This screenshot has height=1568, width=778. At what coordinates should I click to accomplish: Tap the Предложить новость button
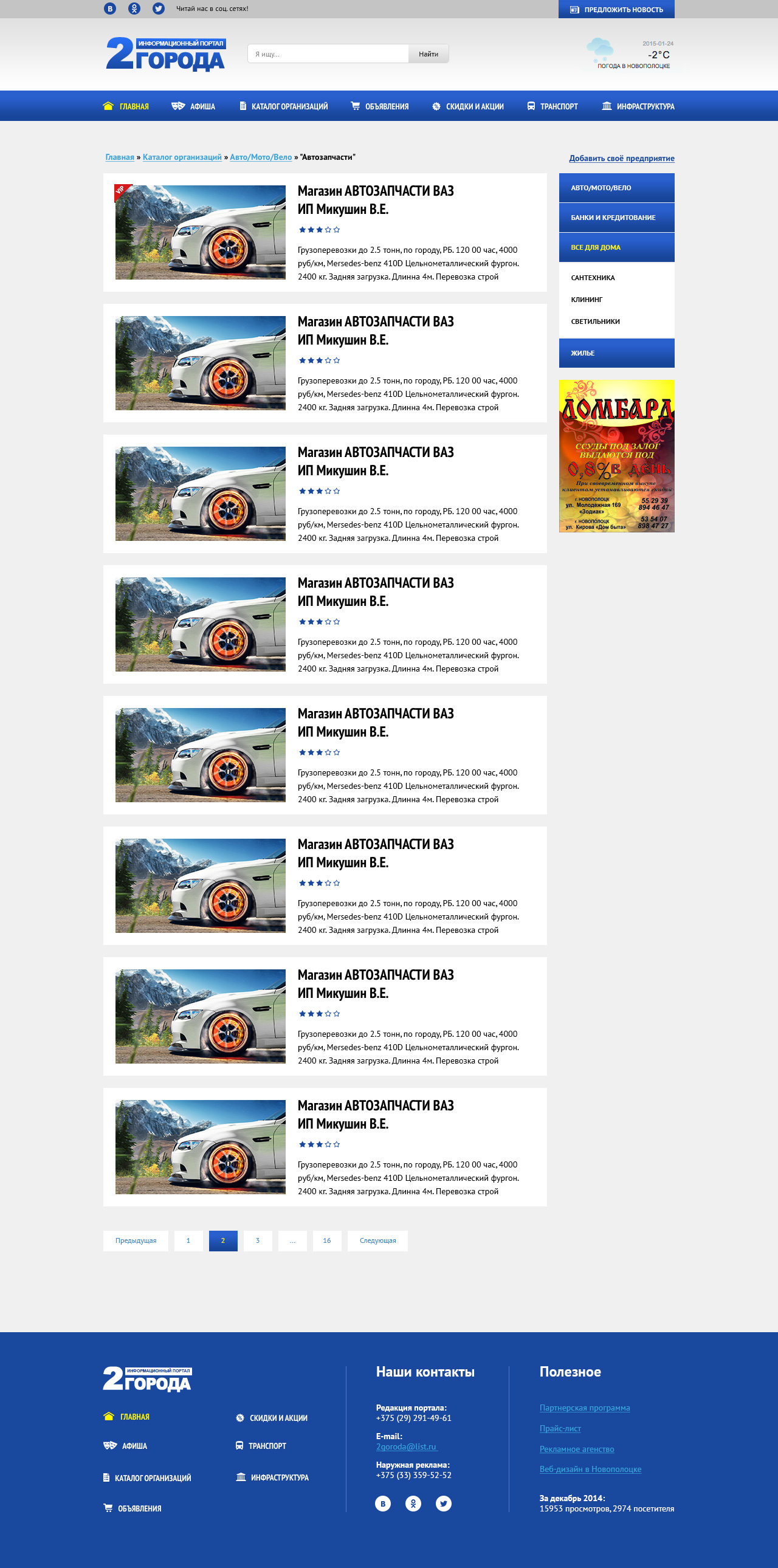[616, 9]
